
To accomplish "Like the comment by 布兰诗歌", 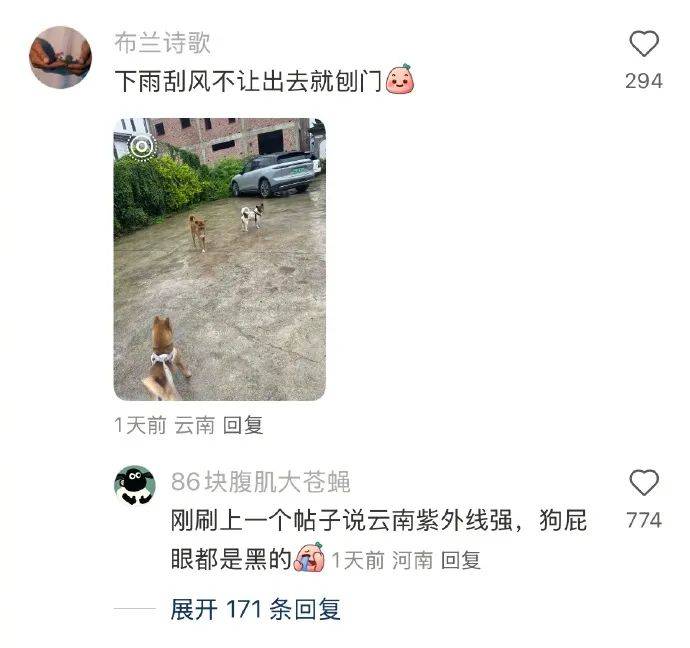I will click(x=644, y=44).
